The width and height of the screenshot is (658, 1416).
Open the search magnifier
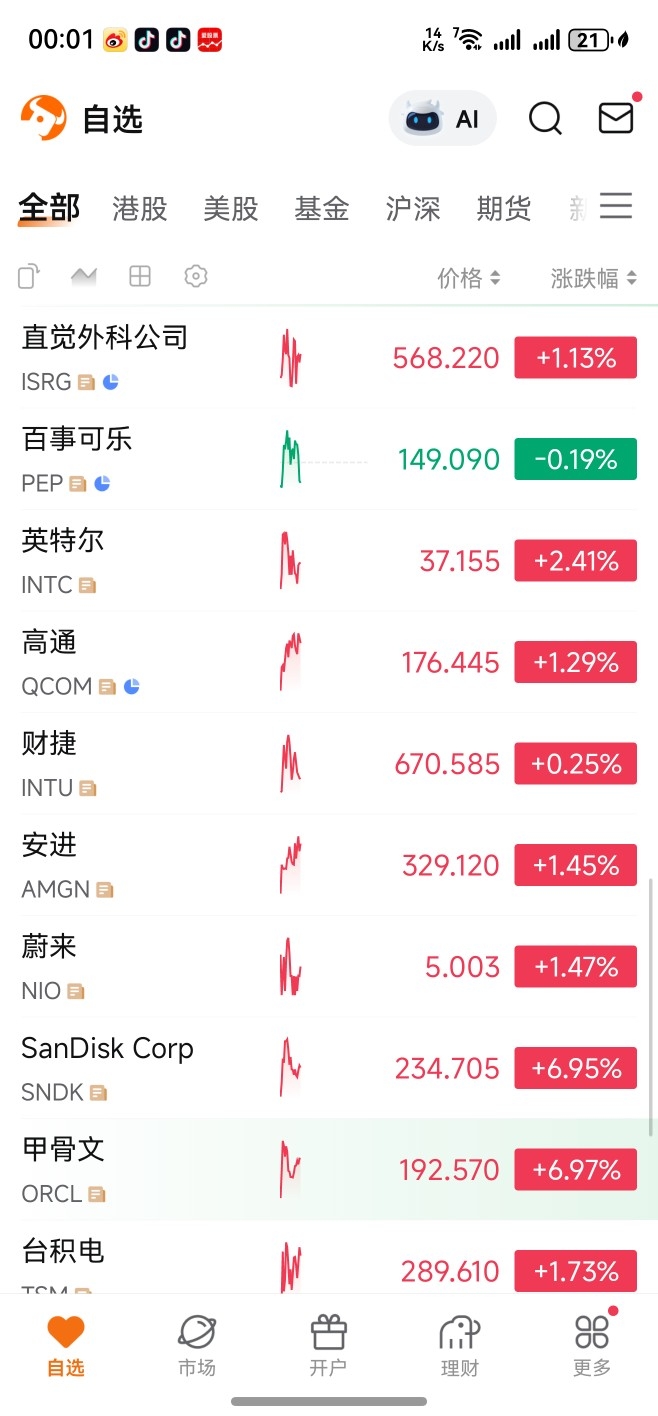tap(545, 119)
